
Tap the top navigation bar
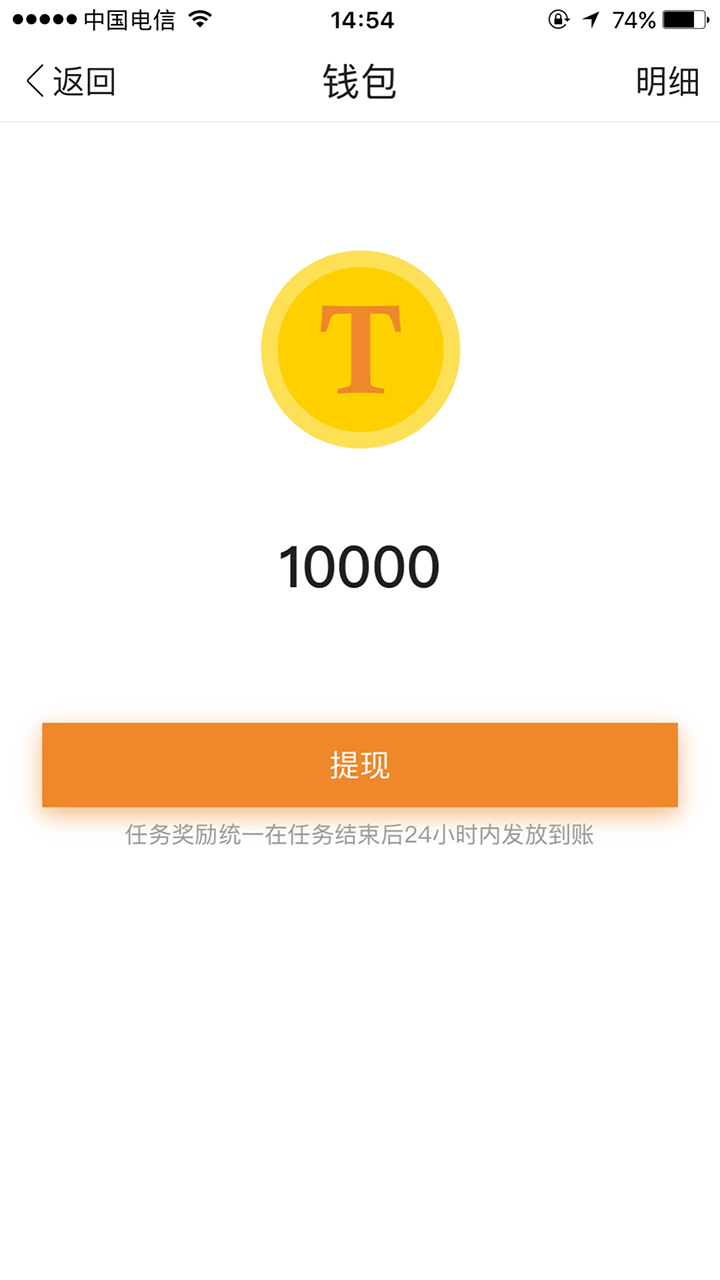click(x=360, y=82)
